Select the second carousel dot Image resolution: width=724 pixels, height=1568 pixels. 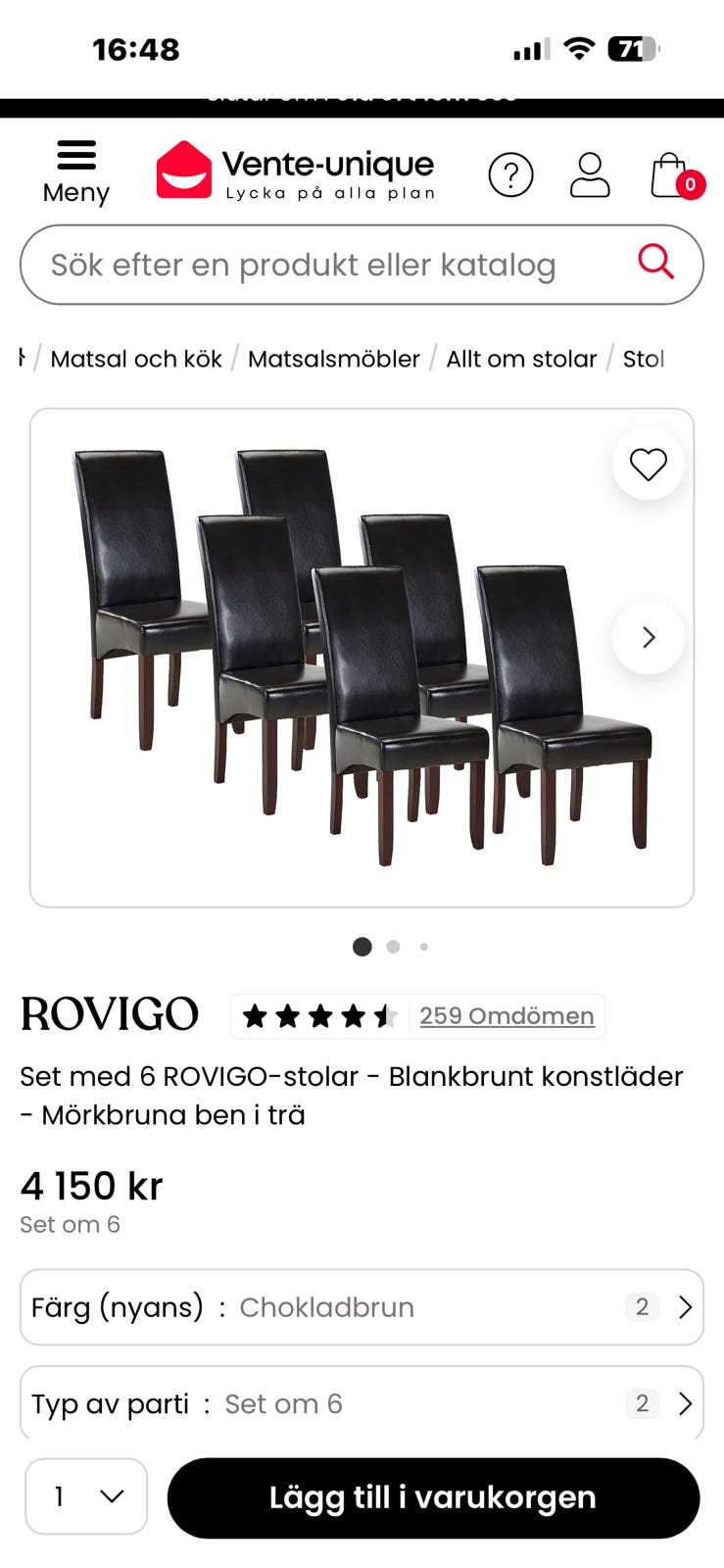(x=393, y=947)
